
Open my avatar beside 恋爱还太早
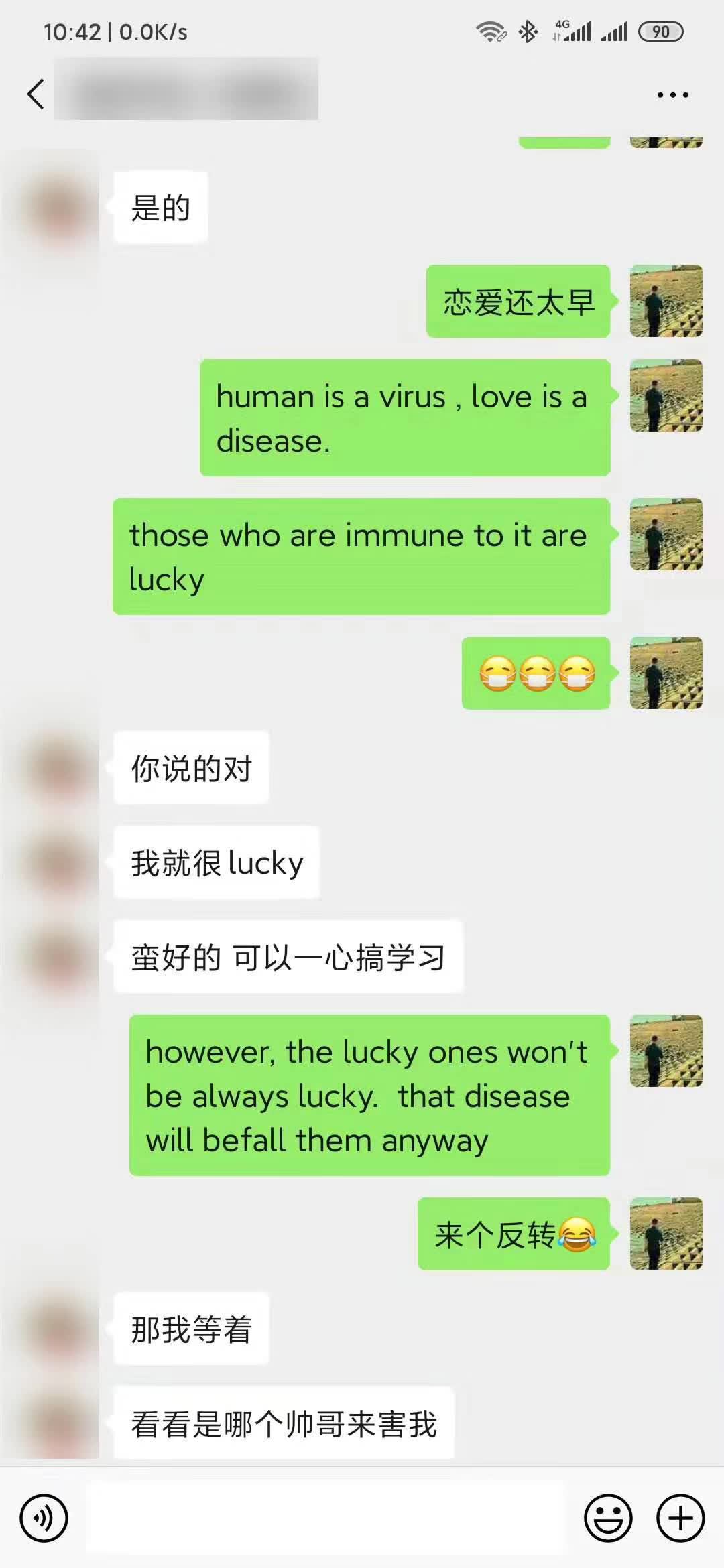[666, 301]
